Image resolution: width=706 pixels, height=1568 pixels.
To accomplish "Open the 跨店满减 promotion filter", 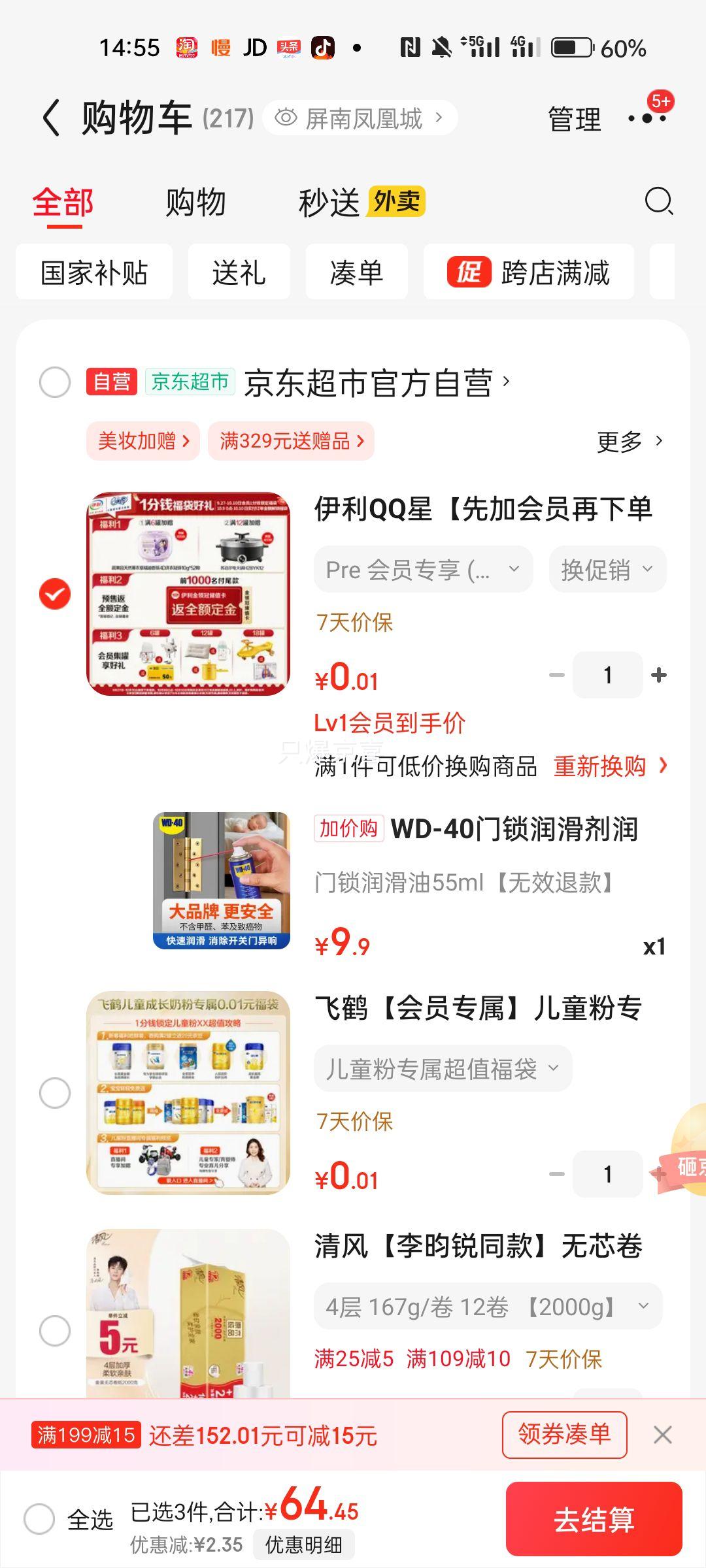I will 529,272.
